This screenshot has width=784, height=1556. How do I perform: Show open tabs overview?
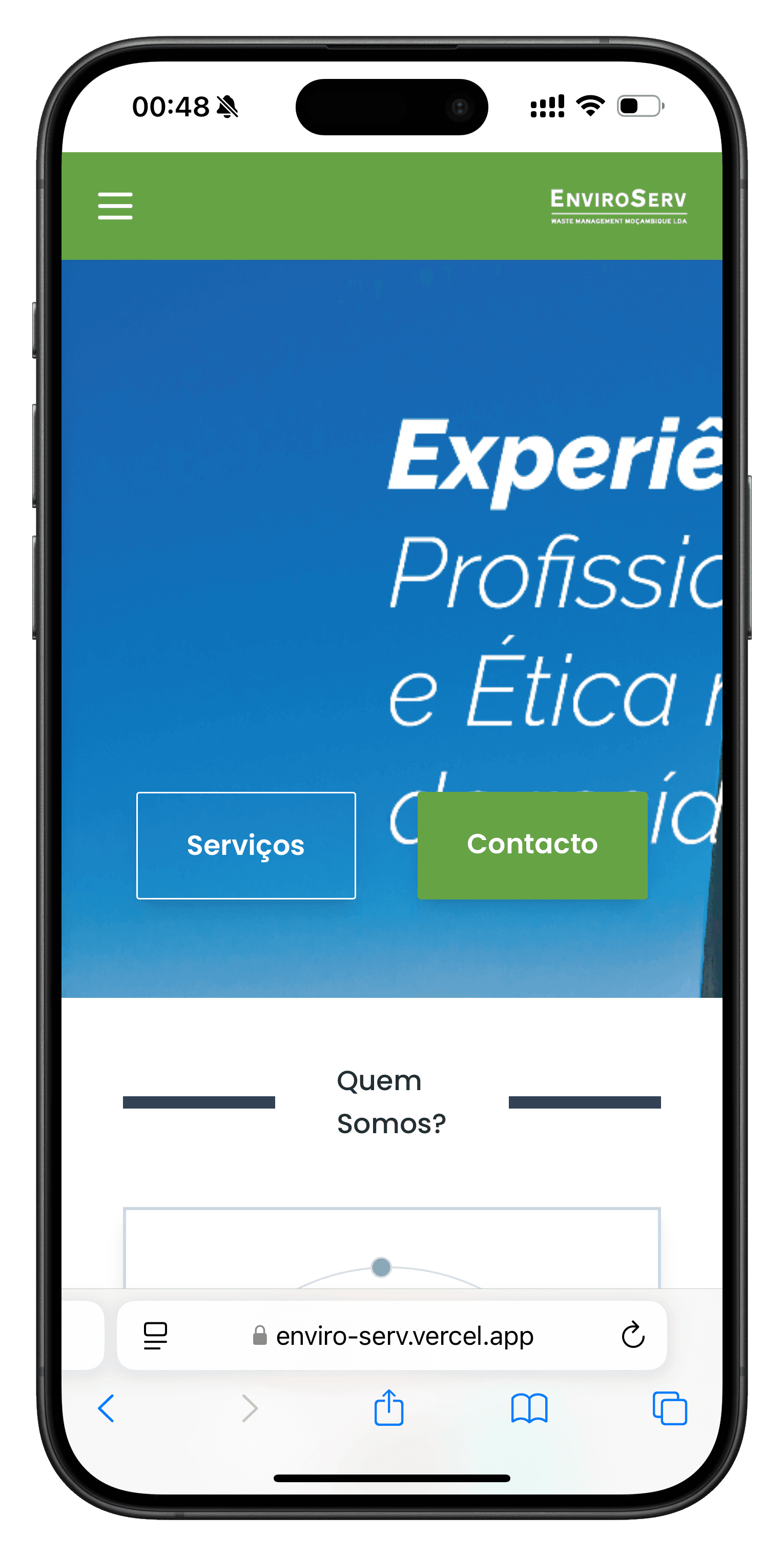[670, 1408]
